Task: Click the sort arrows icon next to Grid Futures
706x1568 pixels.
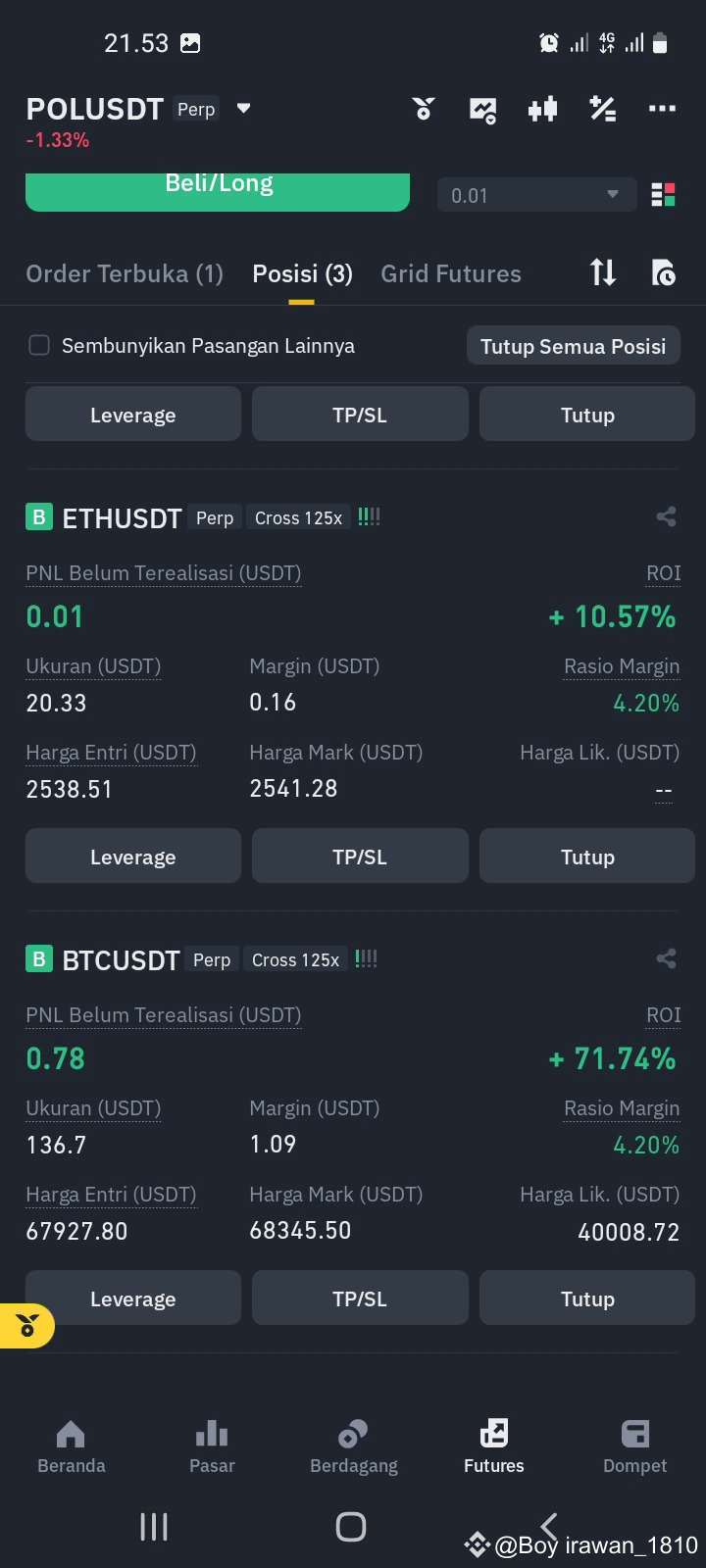Action: (x=602, y=273)
